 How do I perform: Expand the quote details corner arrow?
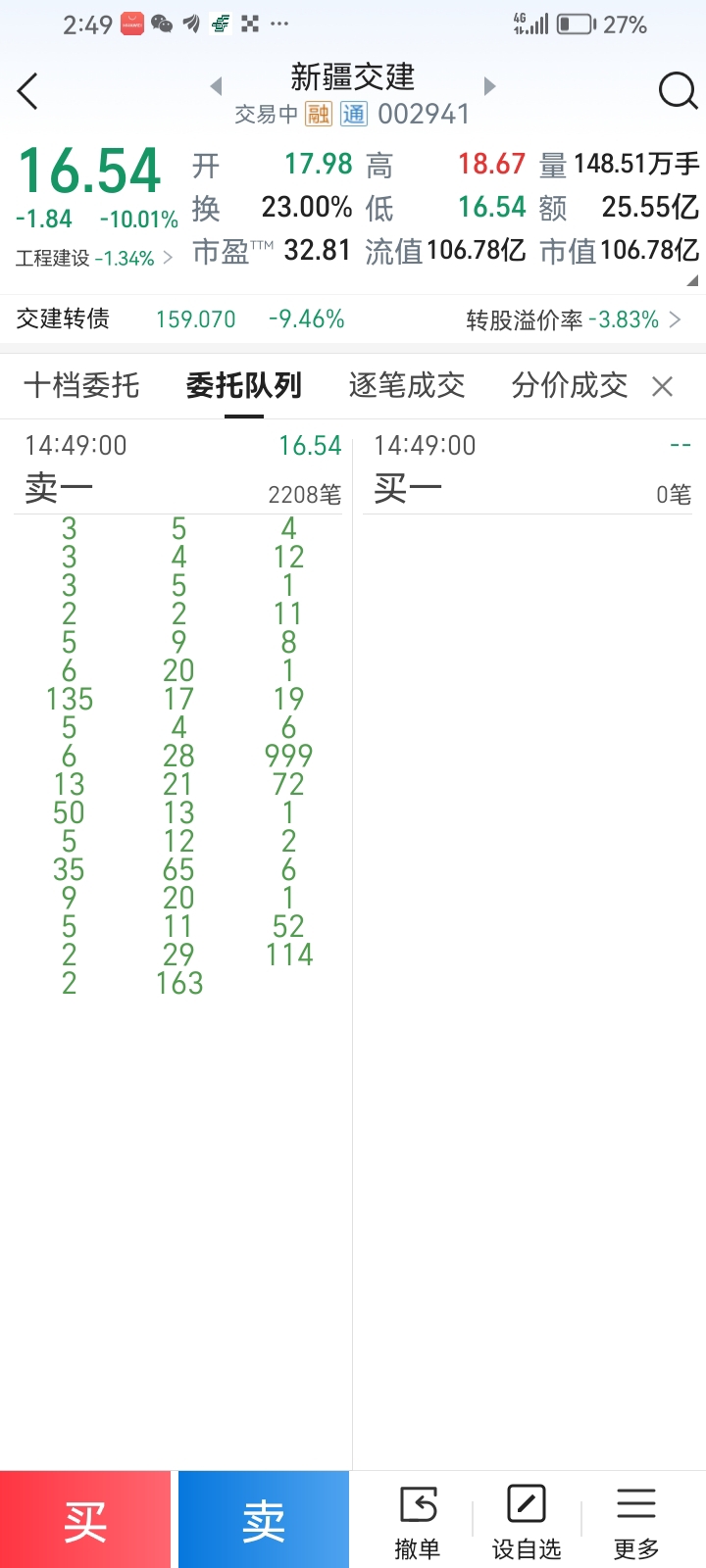click(x=692, y=280)
